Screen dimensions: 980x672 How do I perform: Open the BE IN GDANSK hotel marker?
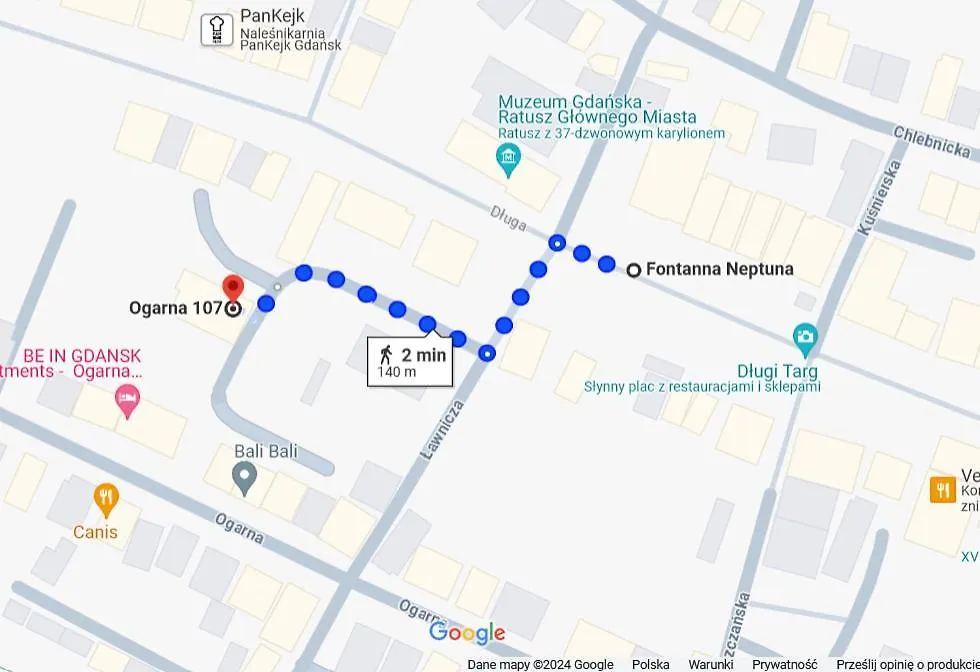click(x=128, y=403)
